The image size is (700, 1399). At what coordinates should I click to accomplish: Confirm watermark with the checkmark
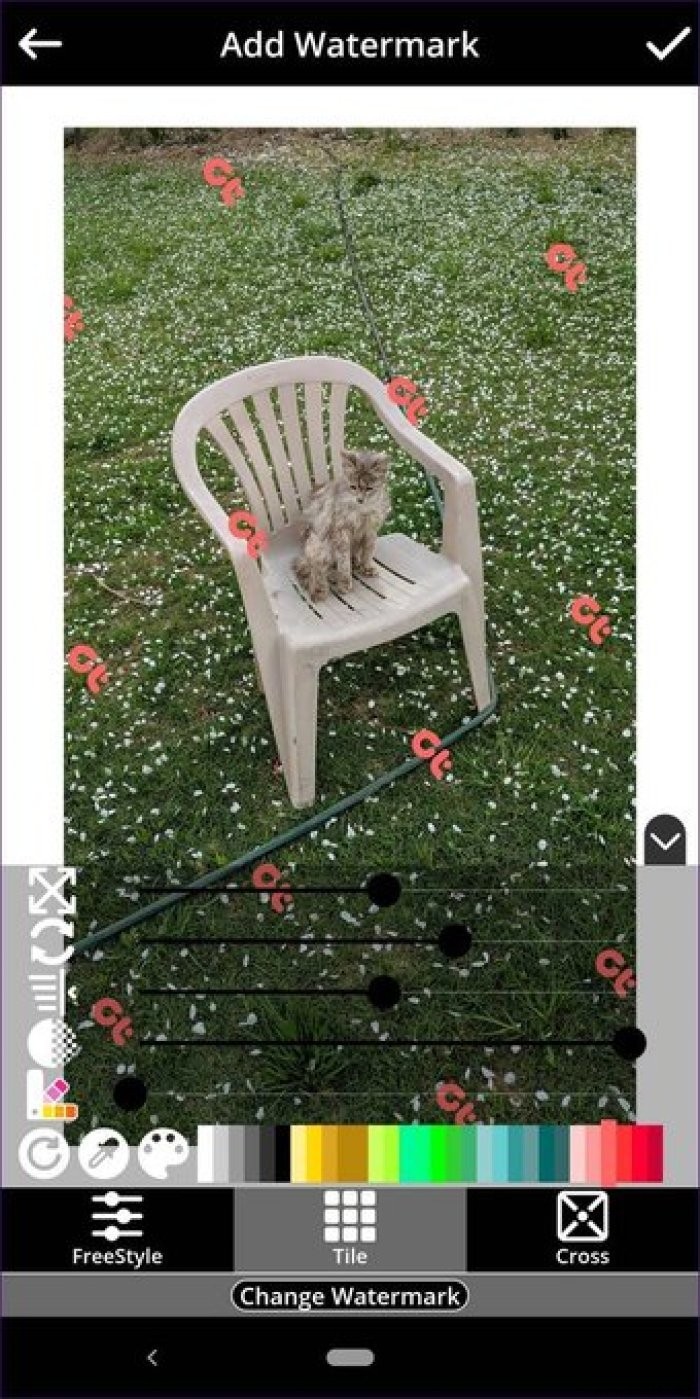(665, 44)
